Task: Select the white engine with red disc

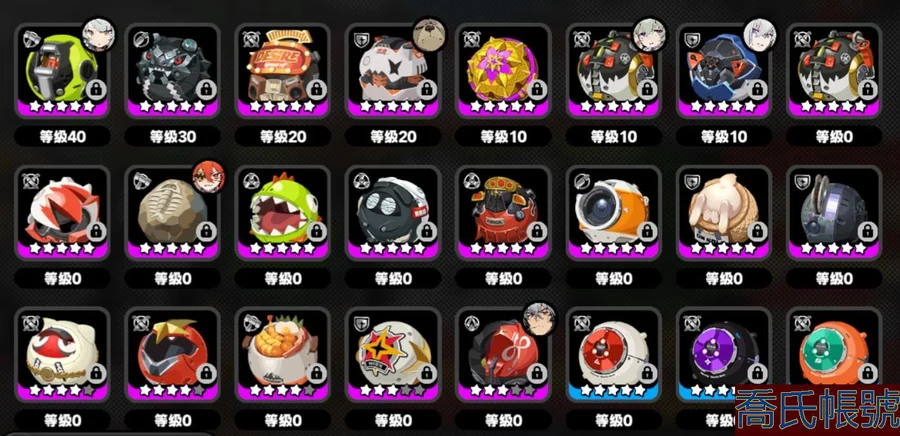Action: (613, 355)
